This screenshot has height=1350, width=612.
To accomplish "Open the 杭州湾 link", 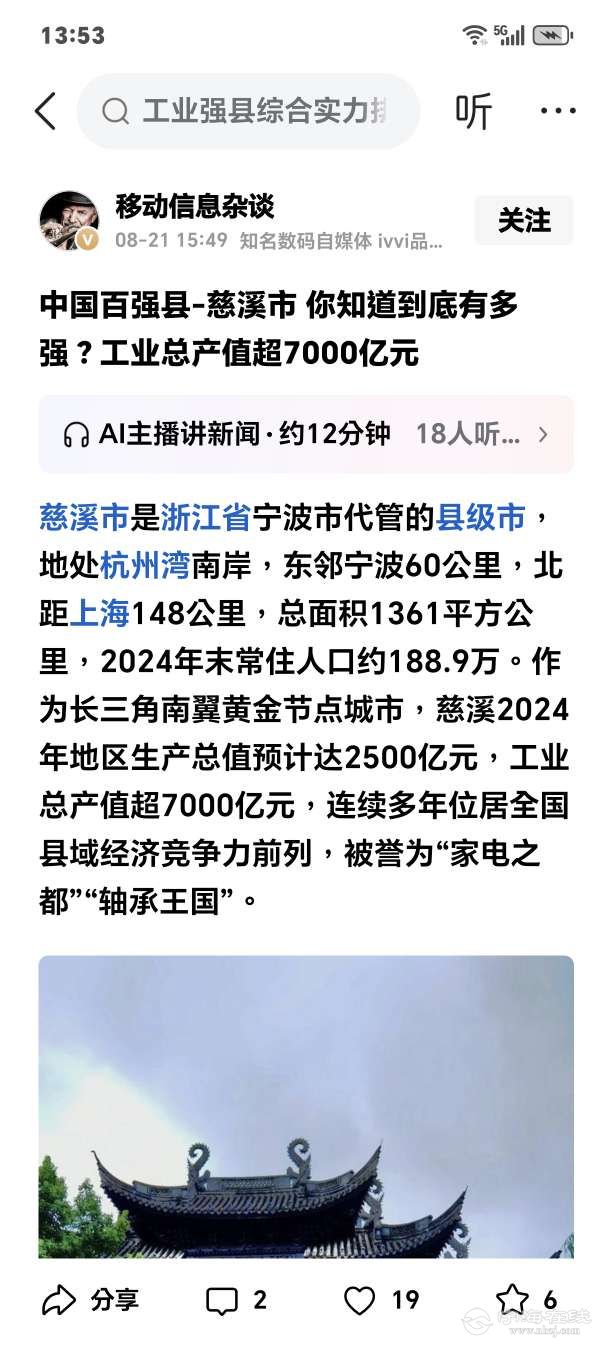I will click(x=144, y=566).
